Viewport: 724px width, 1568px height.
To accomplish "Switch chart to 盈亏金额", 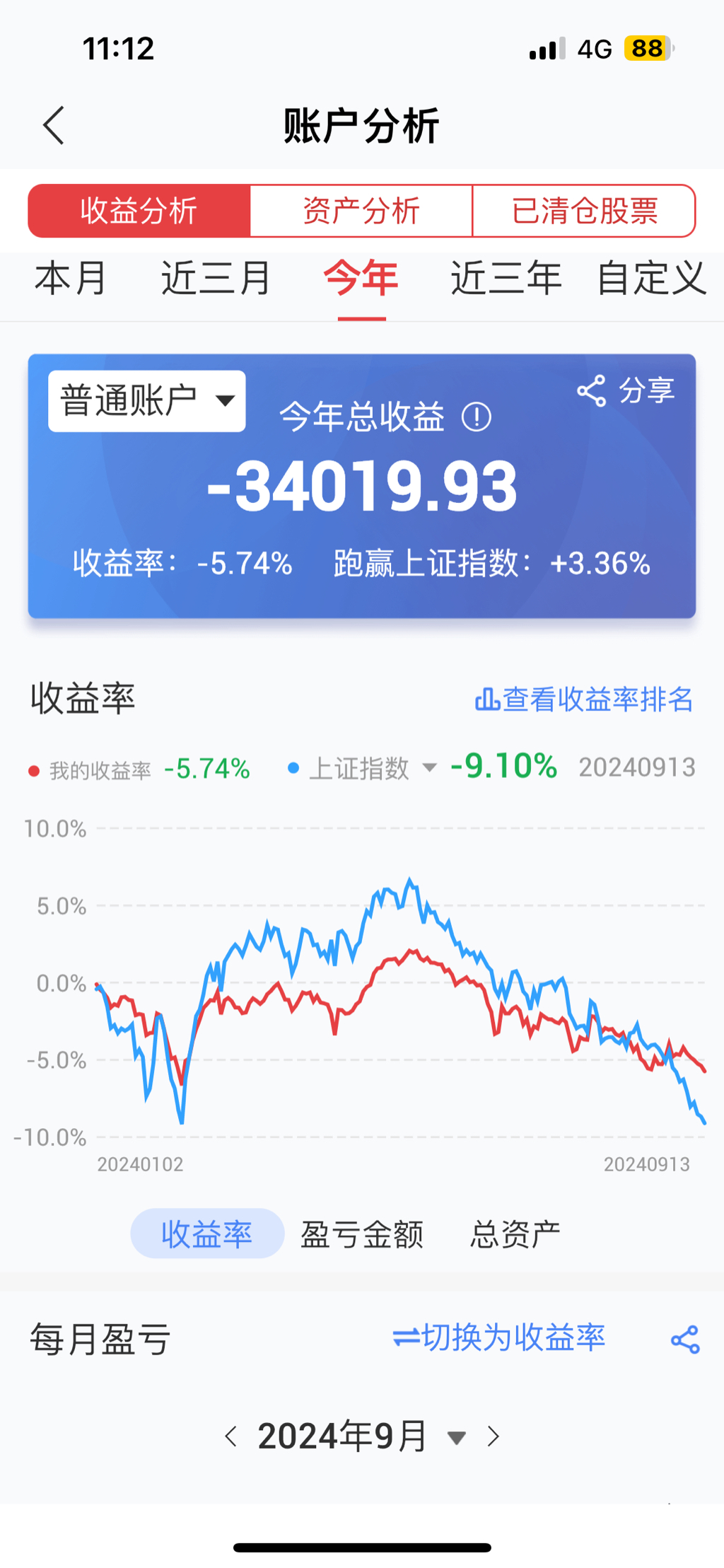I will (x=361, y=1235).
